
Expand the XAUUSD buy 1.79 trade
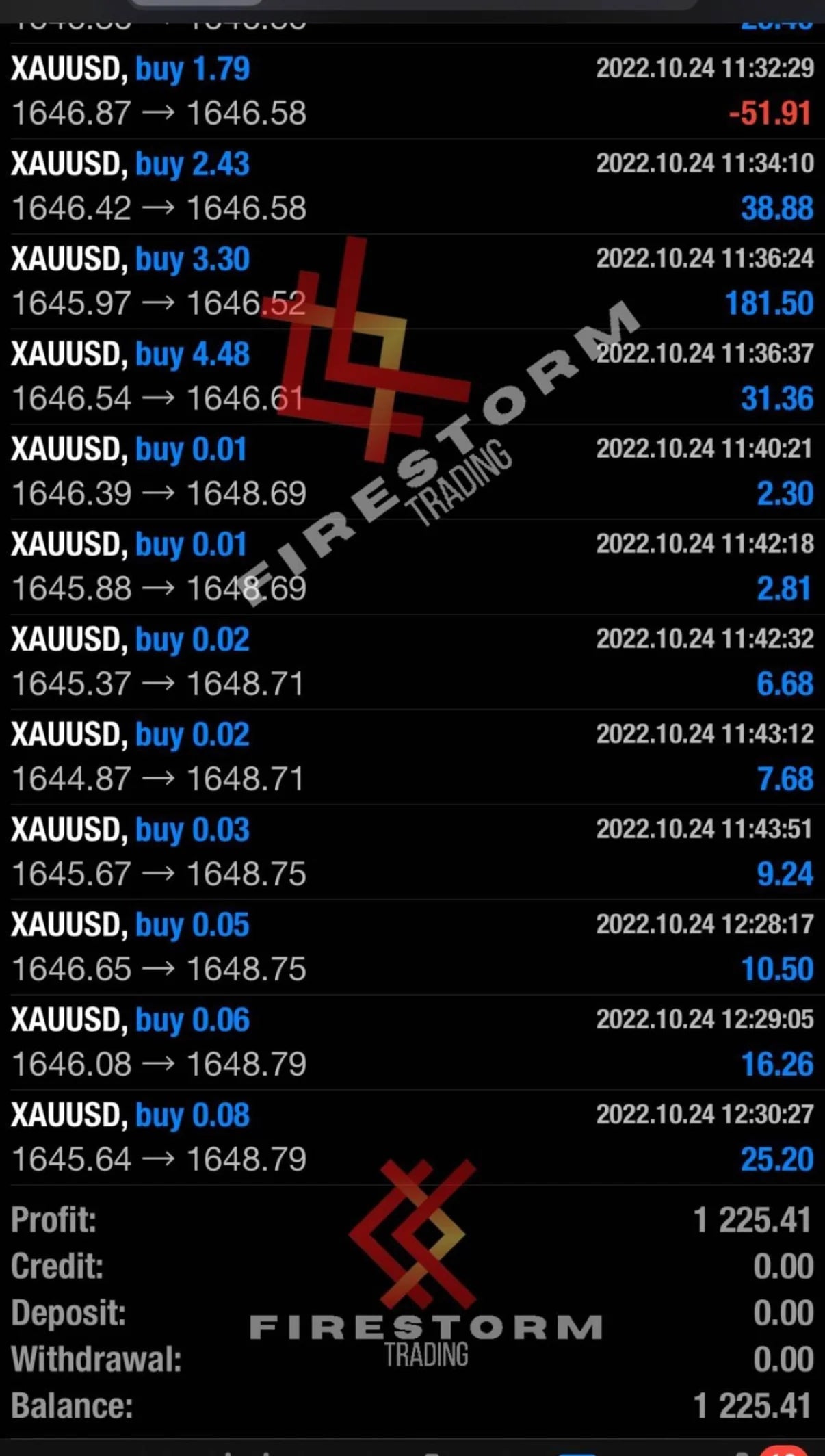click(x=413, y=91)
